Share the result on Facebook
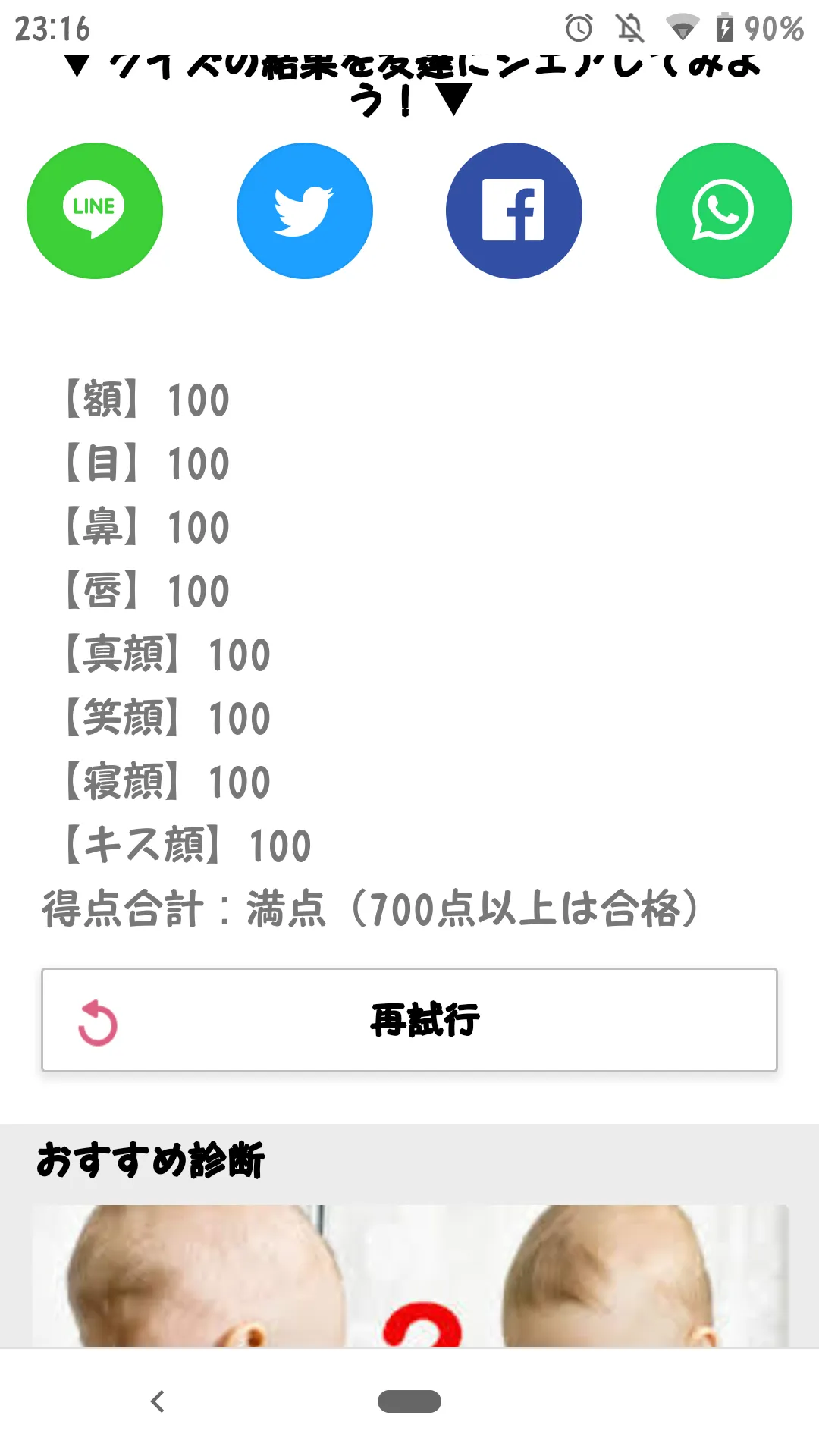The width and height of the screenshot is (819, 1456). [514, 211]
